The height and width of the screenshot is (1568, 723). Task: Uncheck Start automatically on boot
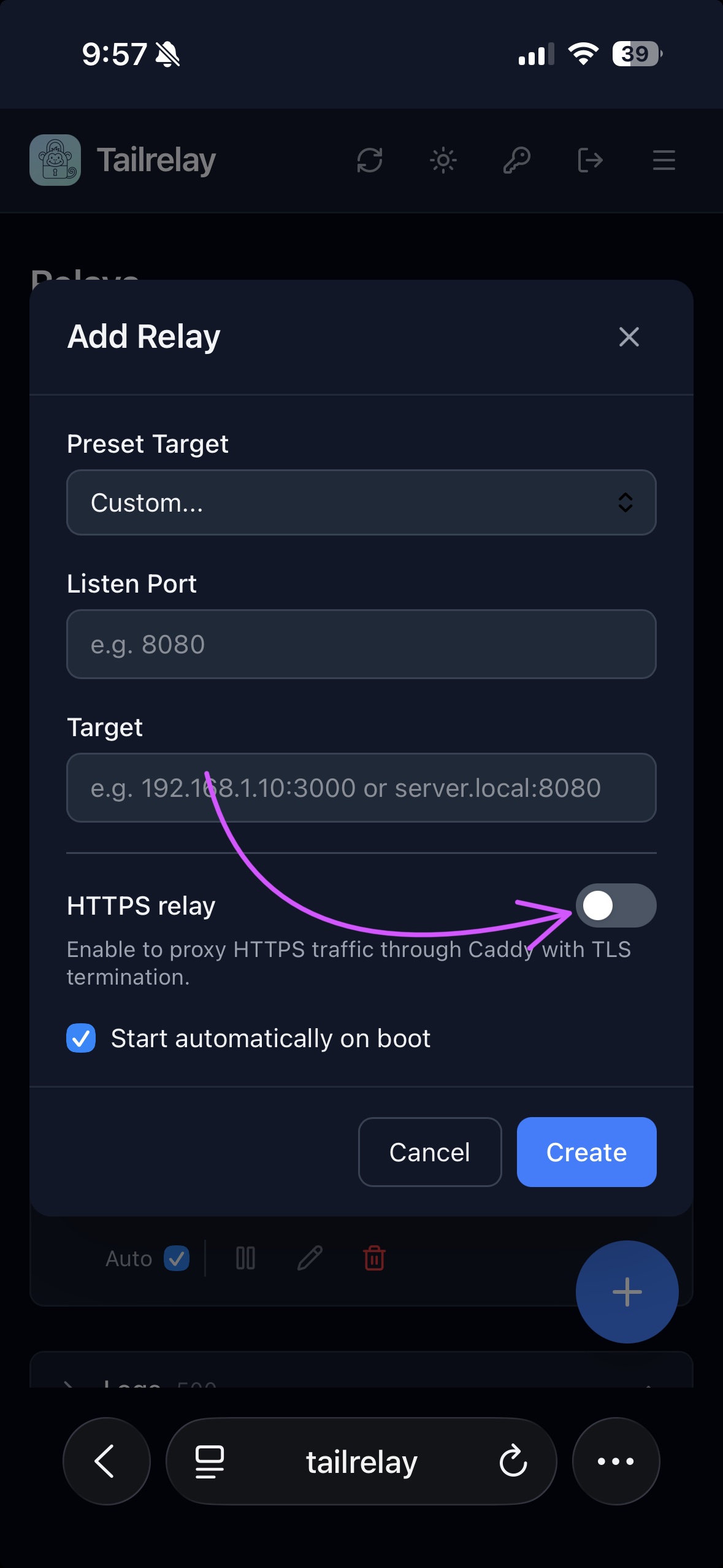pos(81,1038)
